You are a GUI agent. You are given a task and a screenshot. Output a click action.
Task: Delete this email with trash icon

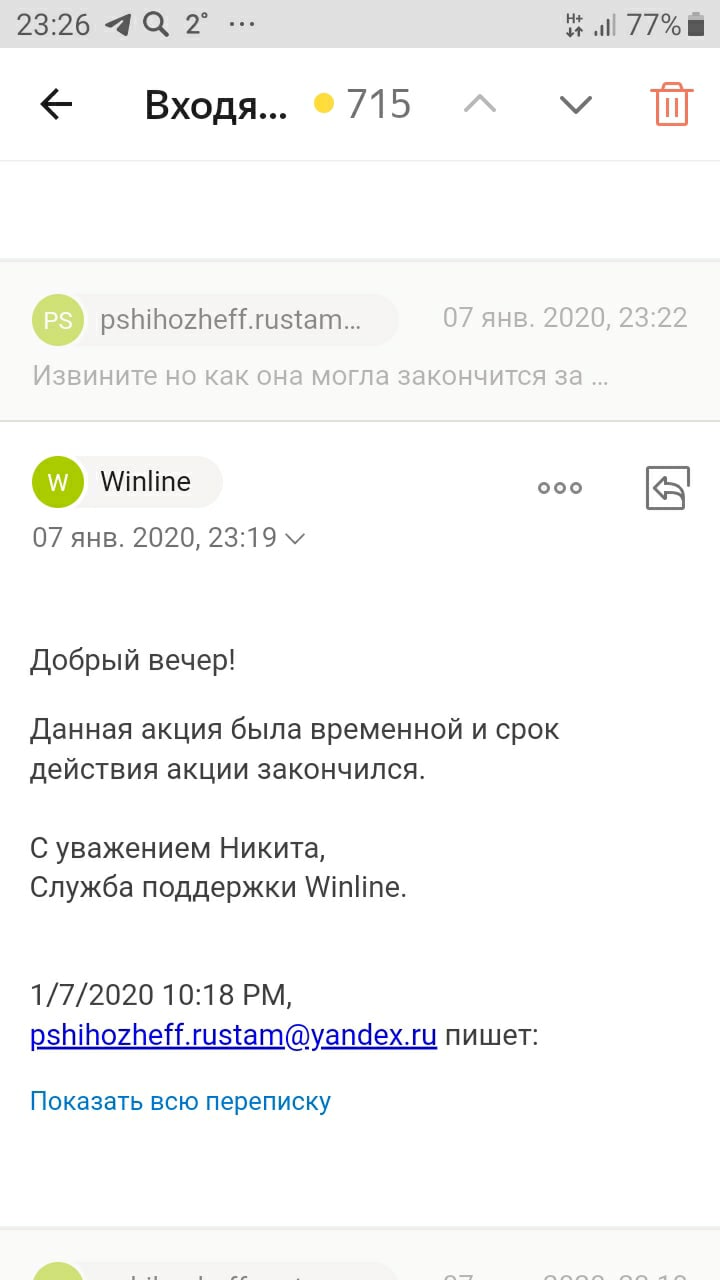point(672,104)
